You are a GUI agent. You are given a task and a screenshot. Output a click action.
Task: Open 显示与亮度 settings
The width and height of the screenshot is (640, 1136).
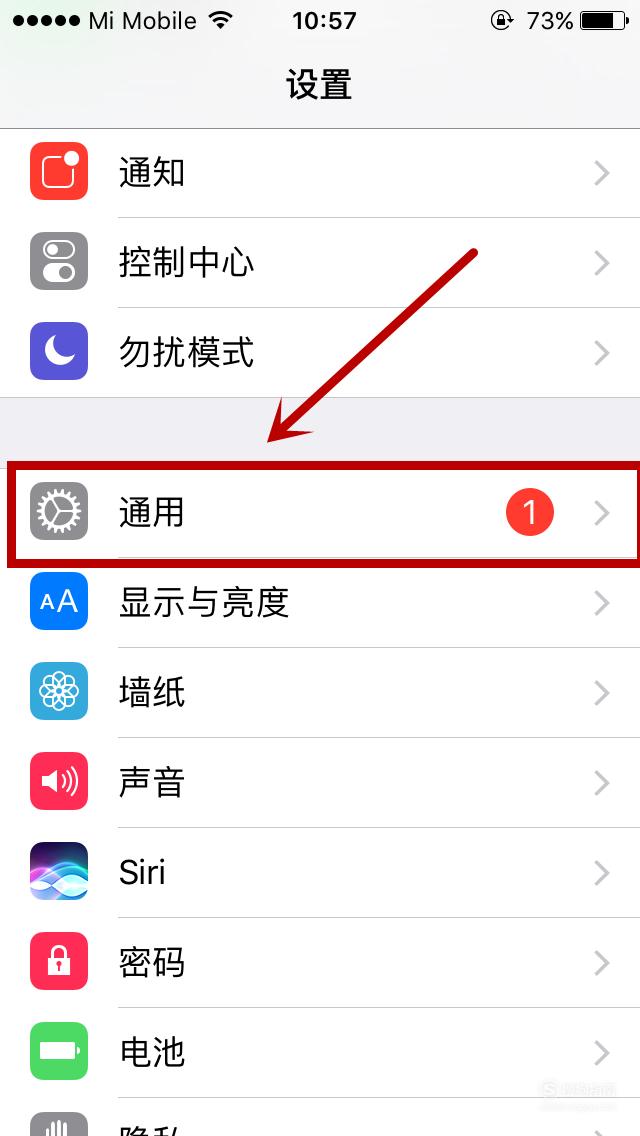pyautogui.click(x=320, y=603)
